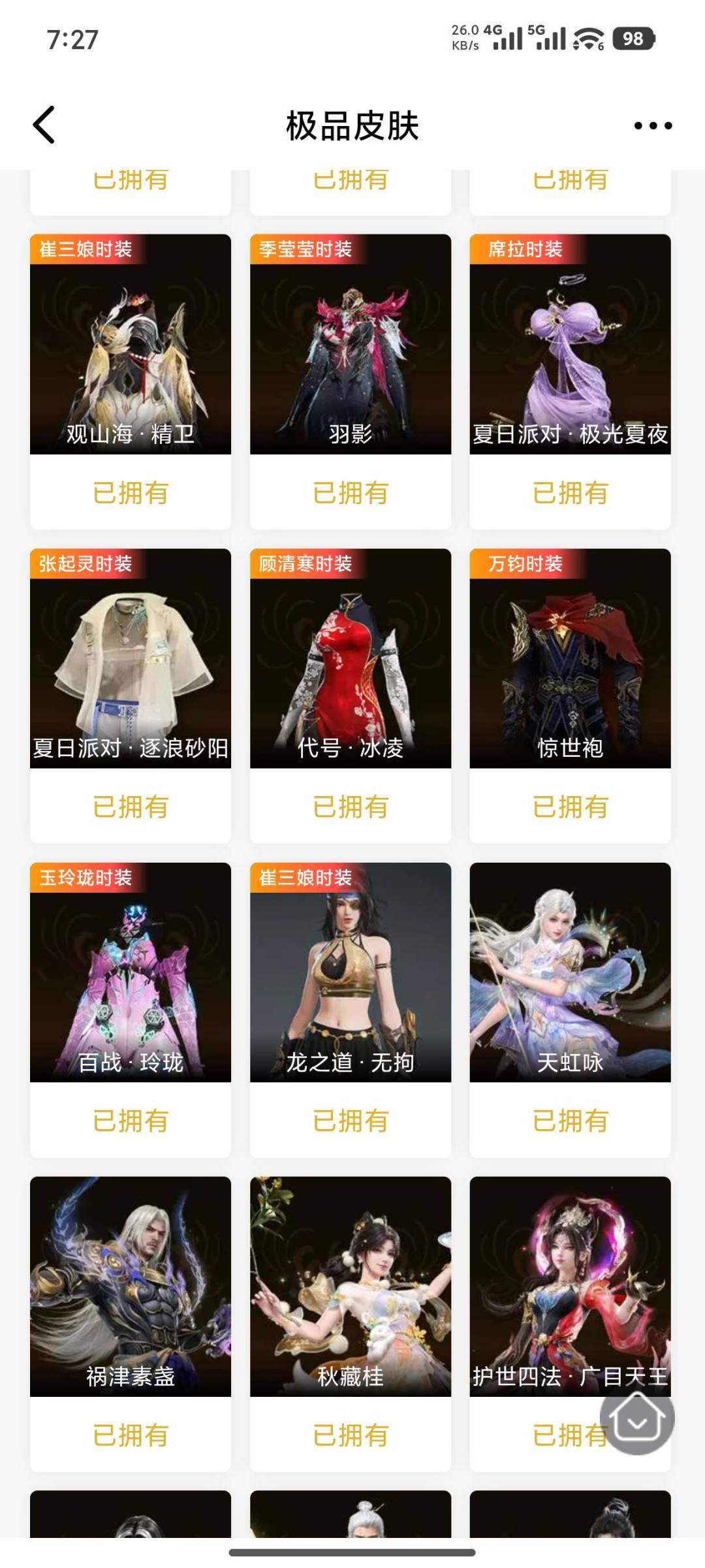Tap 已拥有 under 观山海·精卫

tap(129, 493)
